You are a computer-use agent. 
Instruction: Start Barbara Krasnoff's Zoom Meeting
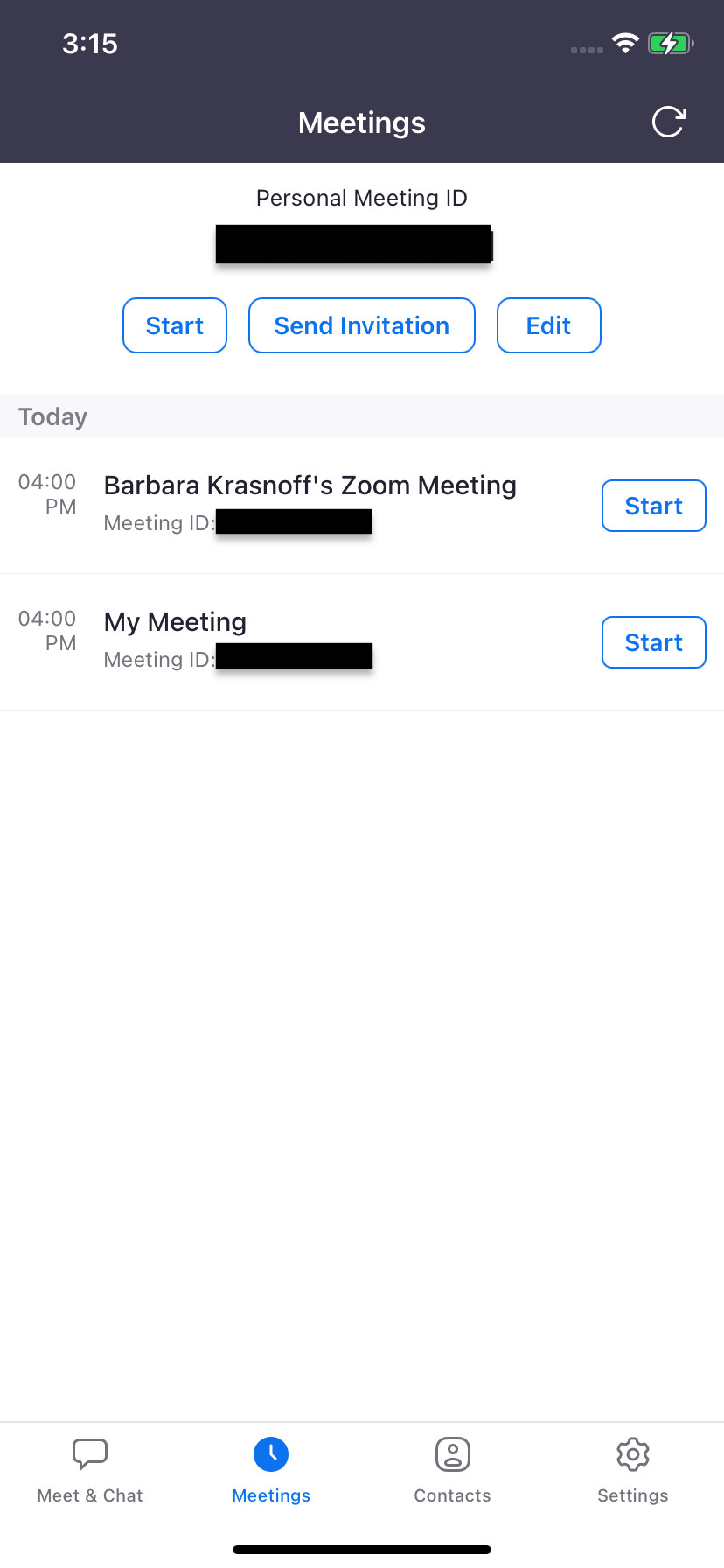[653, 506]
